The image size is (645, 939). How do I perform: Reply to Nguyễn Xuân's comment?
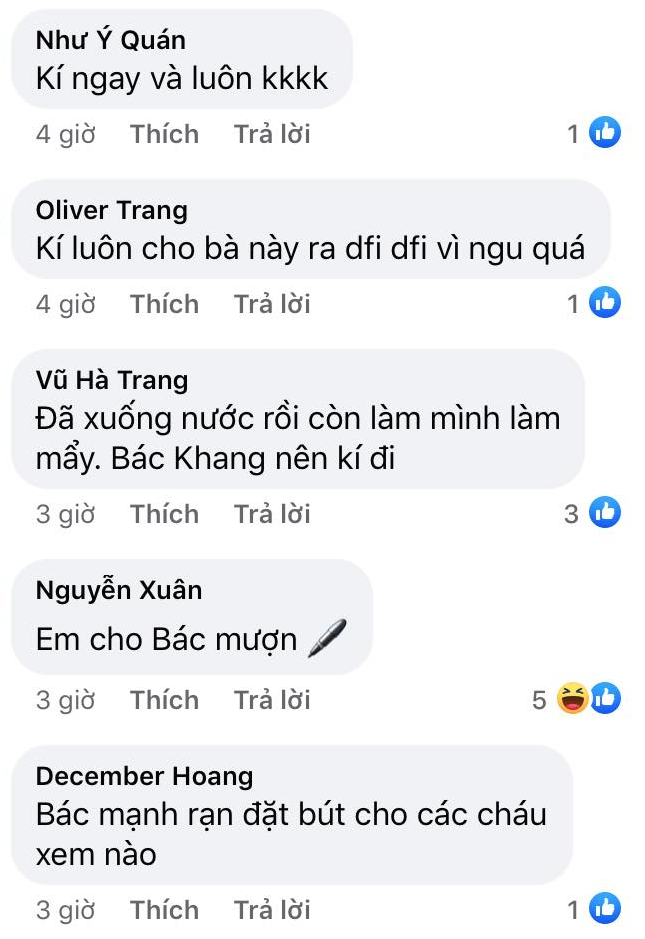coord(272,700)
